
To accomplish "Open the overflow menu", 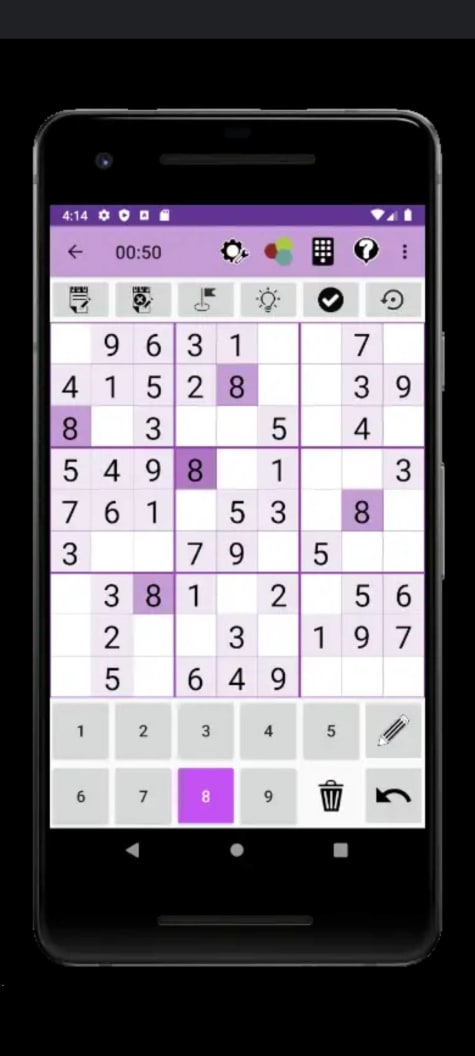I will point(404,252).
